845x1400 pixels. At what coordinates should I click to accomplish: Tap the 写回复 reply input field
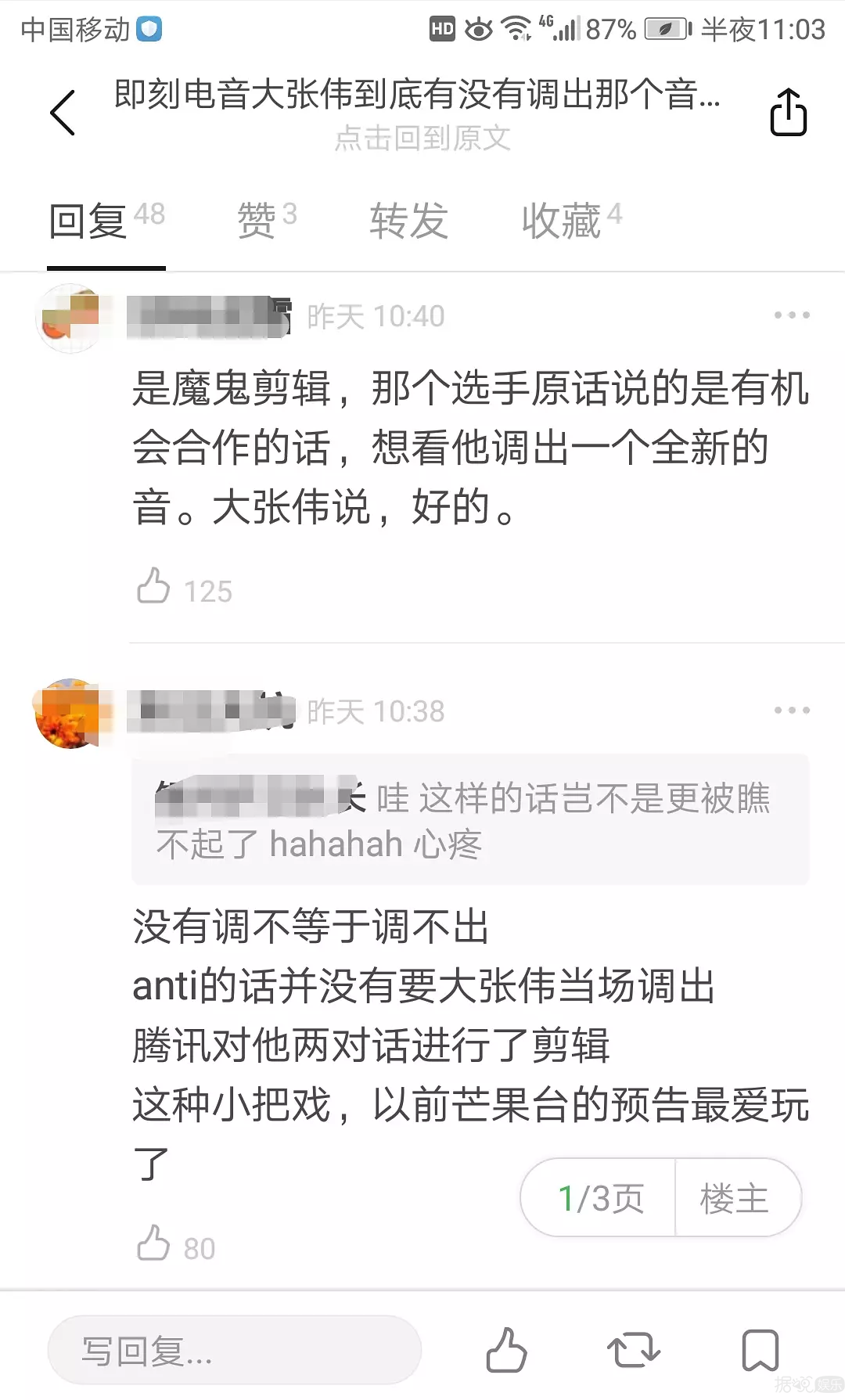[x=235, y=1351]
